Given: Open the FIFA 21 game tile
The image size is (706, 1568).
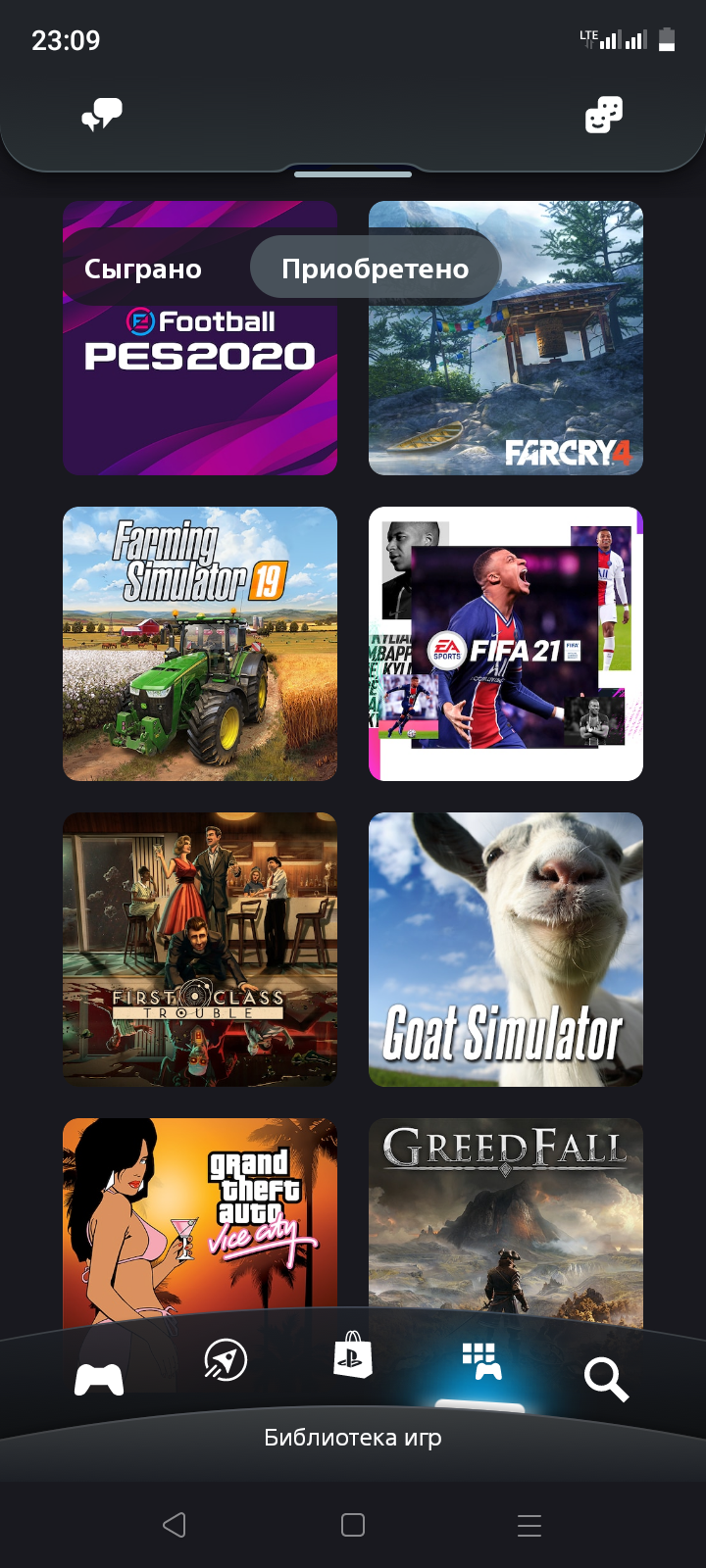Looking at the screenshot, I should (506, 644).
